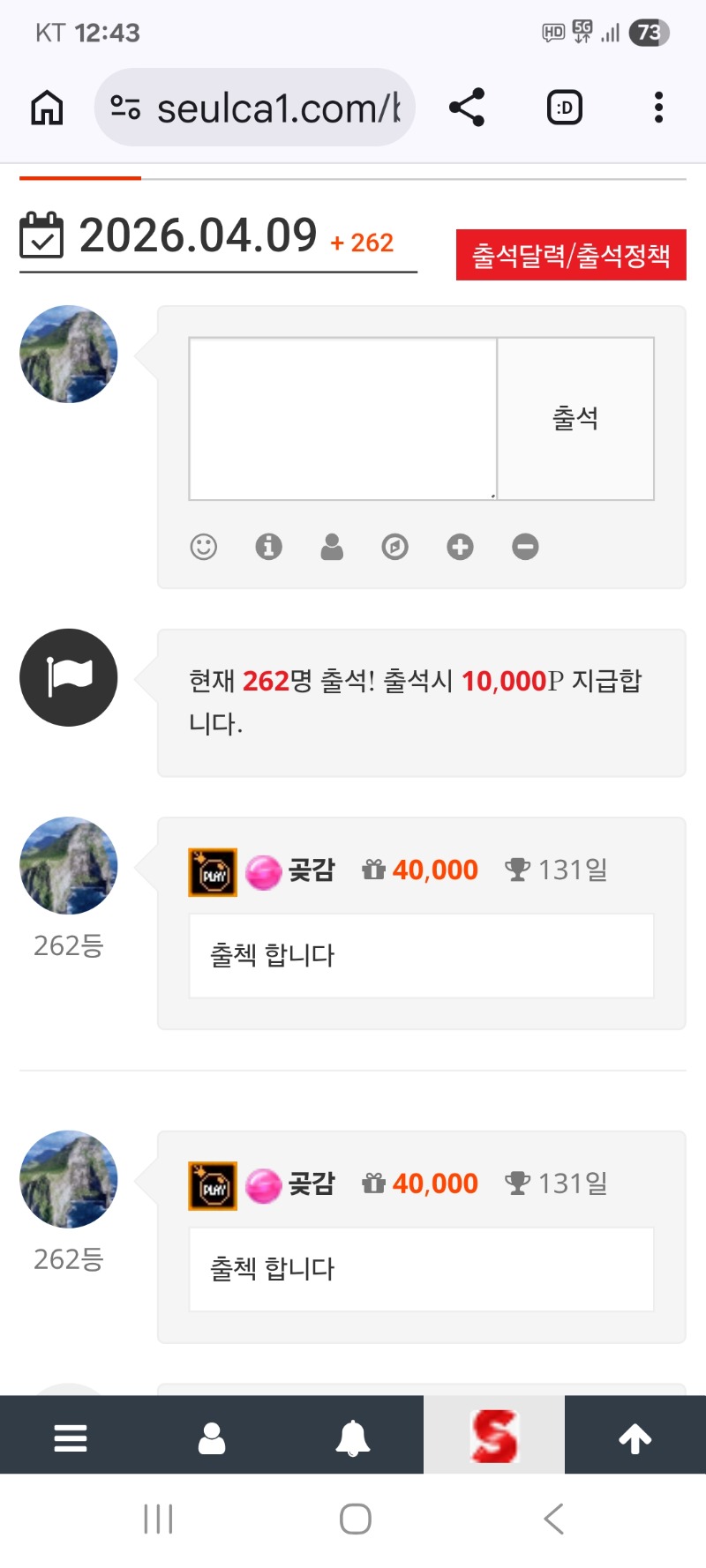Open the notifications bell
The width and height of the screenshot is (706, 1568).
[x=353, y=1438]
